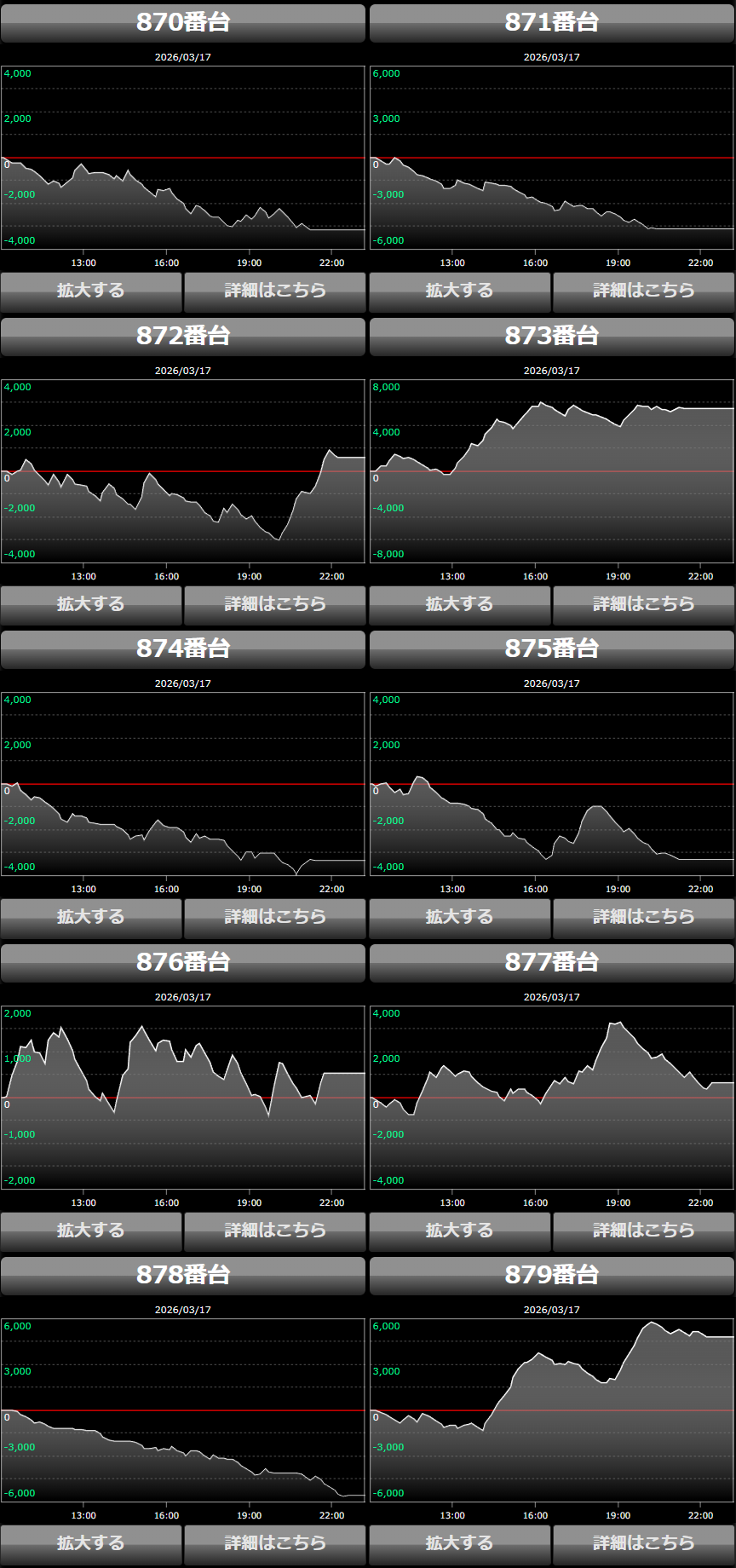
Task: Open details for machine 870
Action: pyautogui.click(x=274, y=291)
